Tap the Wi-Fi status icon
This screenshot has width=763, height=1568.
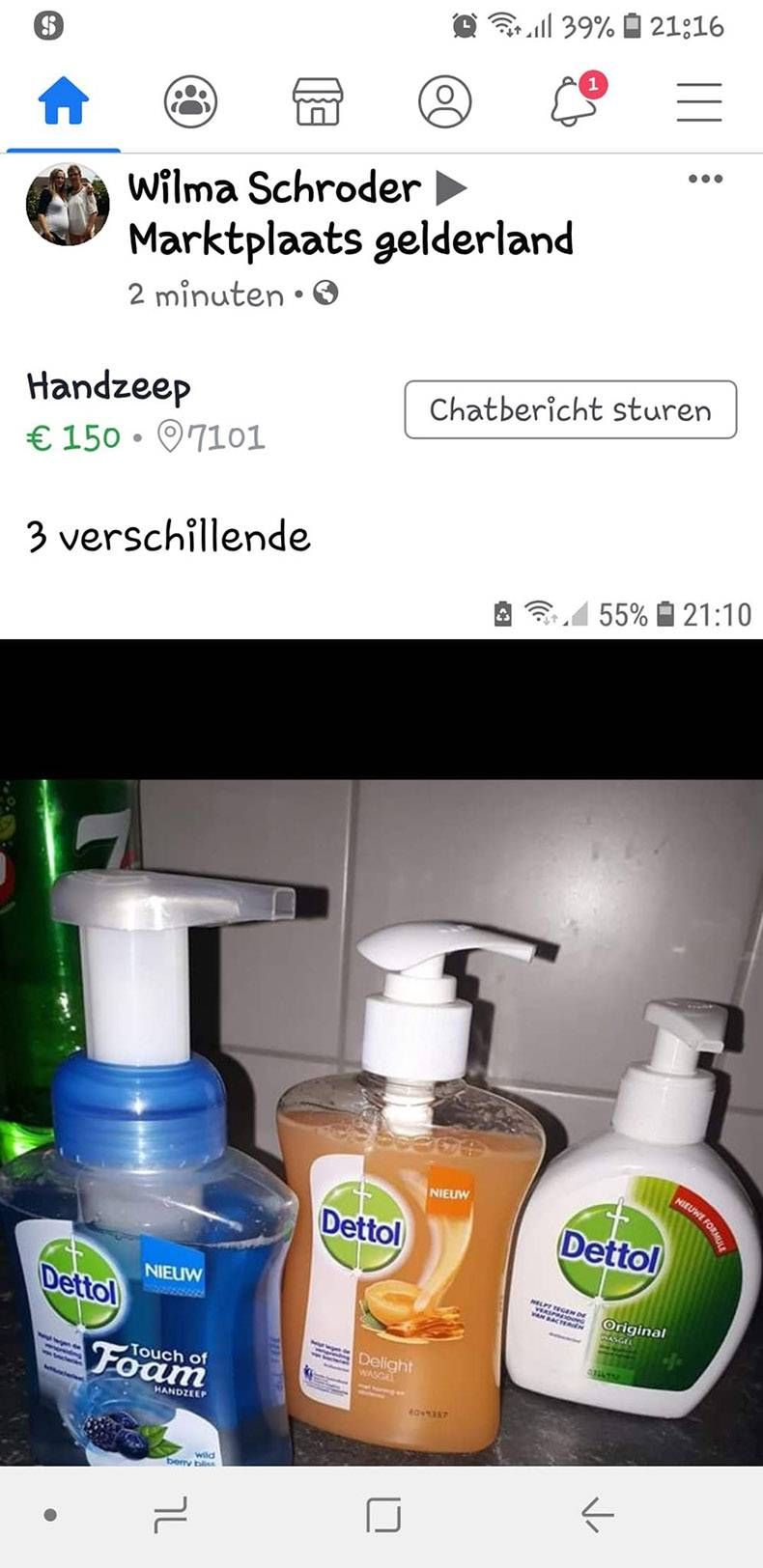tap(503, 26)
